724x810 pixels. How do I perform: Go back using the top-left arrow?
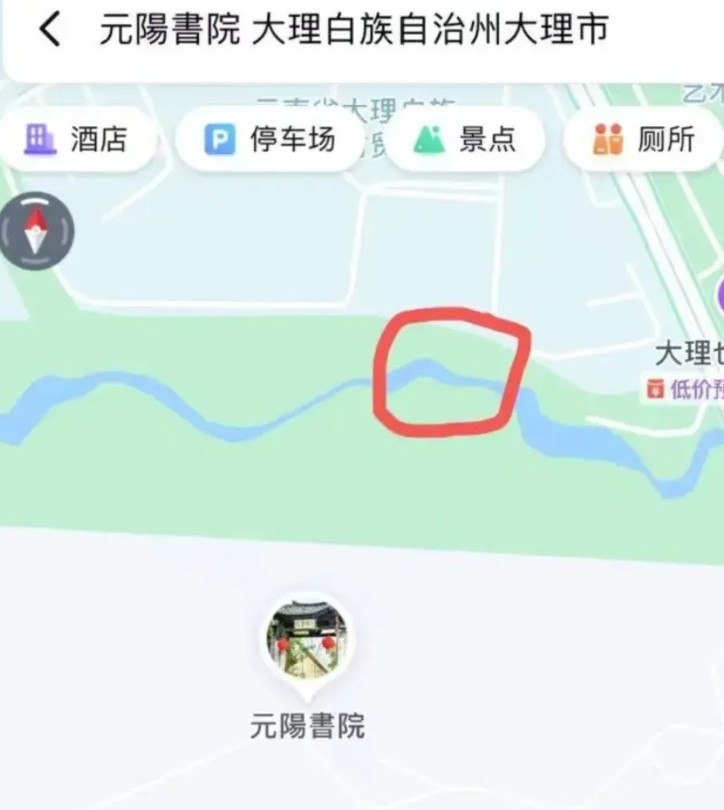(x=49, y=31)
